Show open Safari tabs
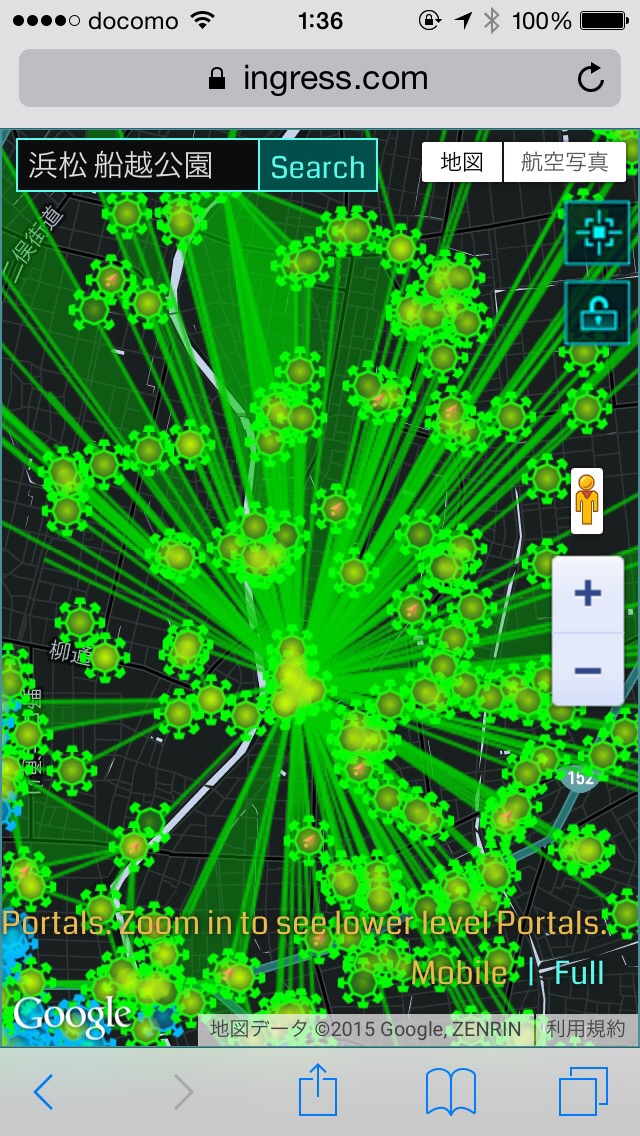Image resolution: width=640 pixels, height=1136 pixels. (x=583, y=1092)
